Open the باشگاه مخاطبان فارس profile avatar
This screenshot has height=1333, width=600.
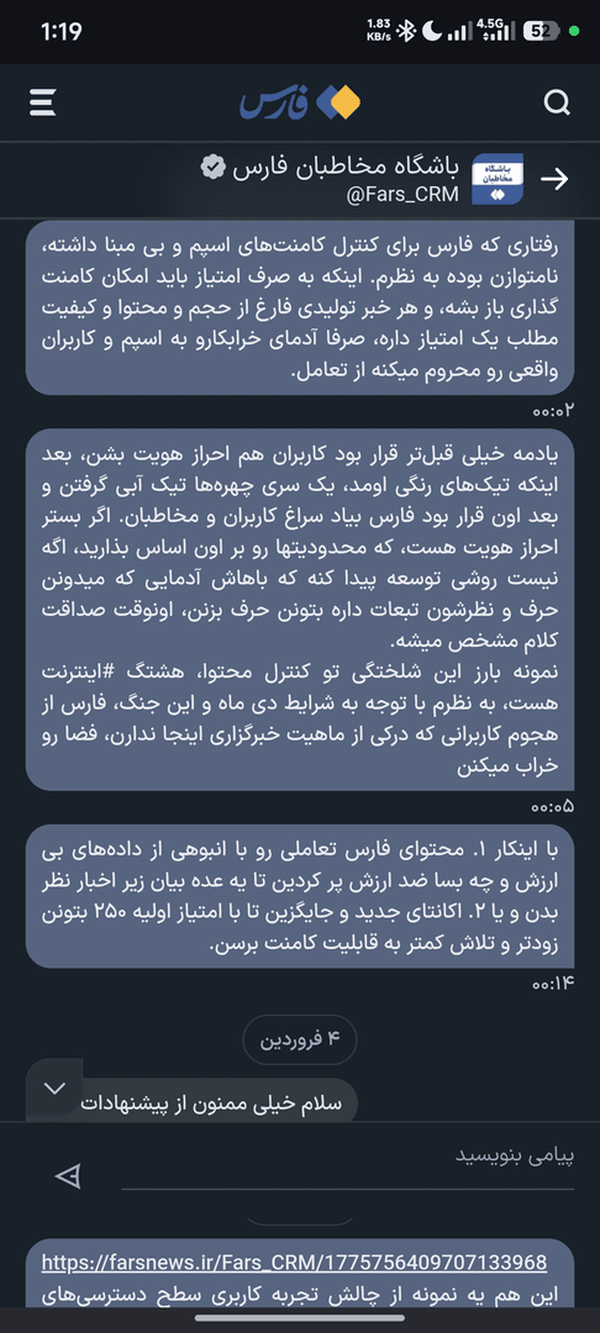coord(497,179)
